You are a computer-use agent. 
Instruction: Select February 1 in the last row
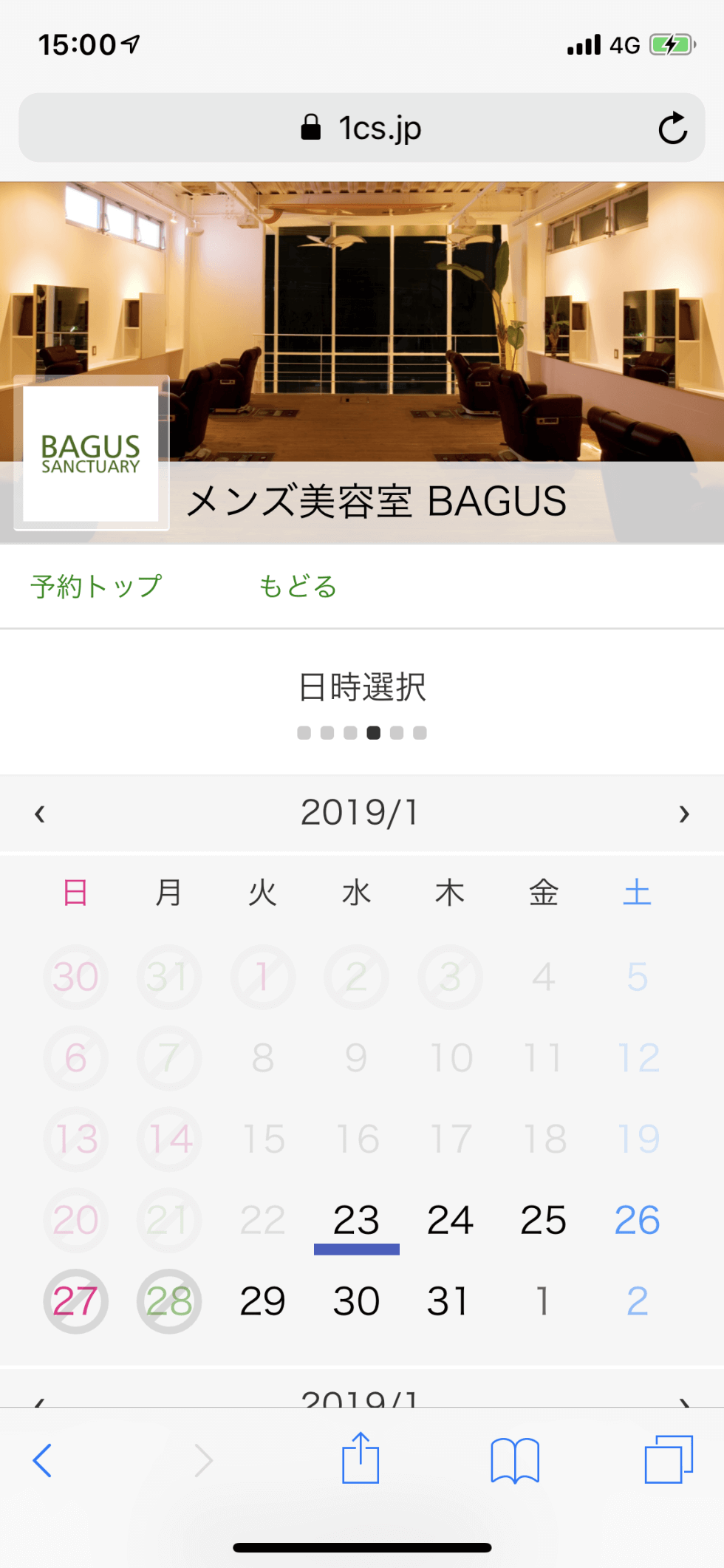(543, 1301)
